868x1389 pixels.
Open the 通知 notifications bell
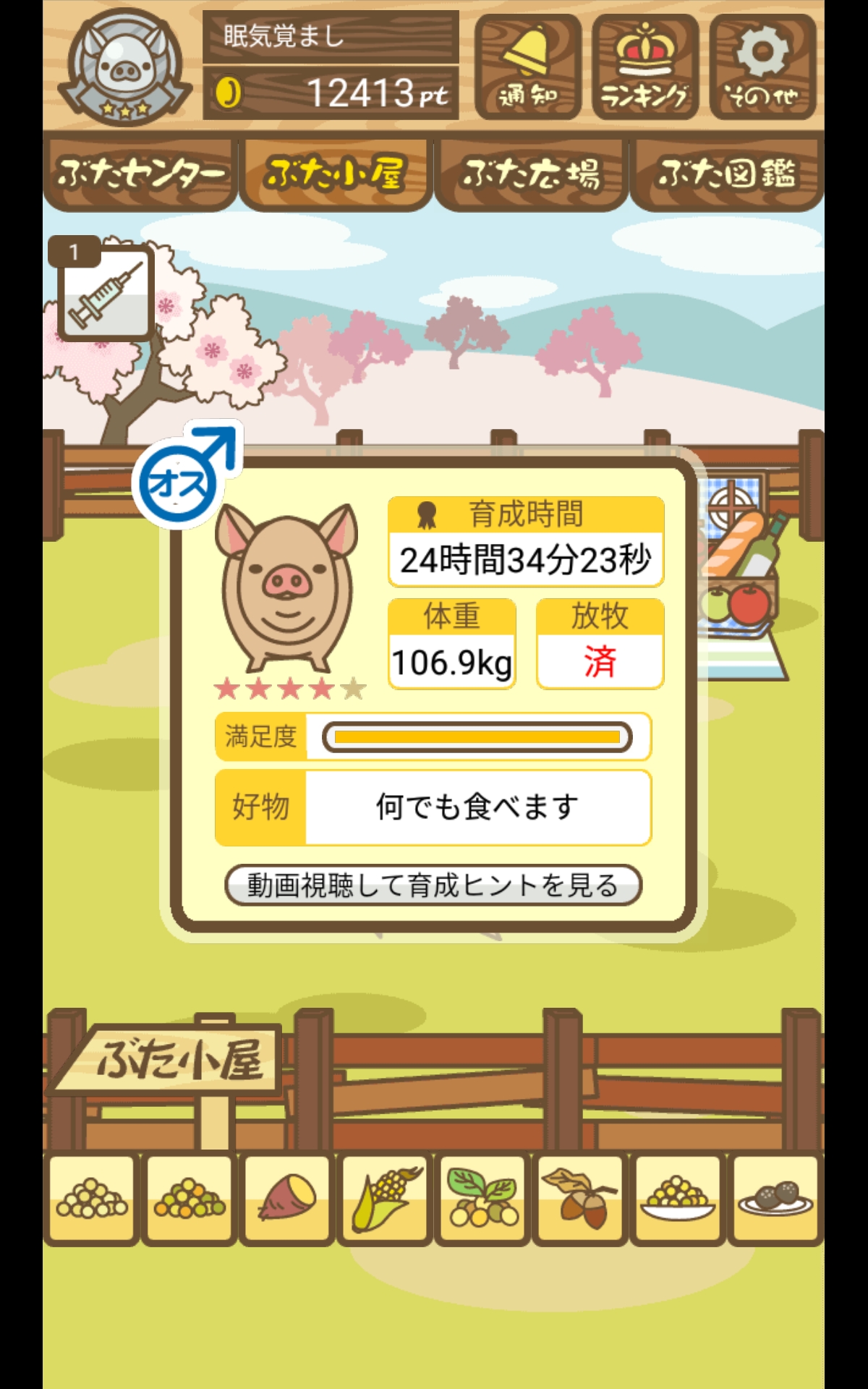pyautogui.click(x=528, y=67)
